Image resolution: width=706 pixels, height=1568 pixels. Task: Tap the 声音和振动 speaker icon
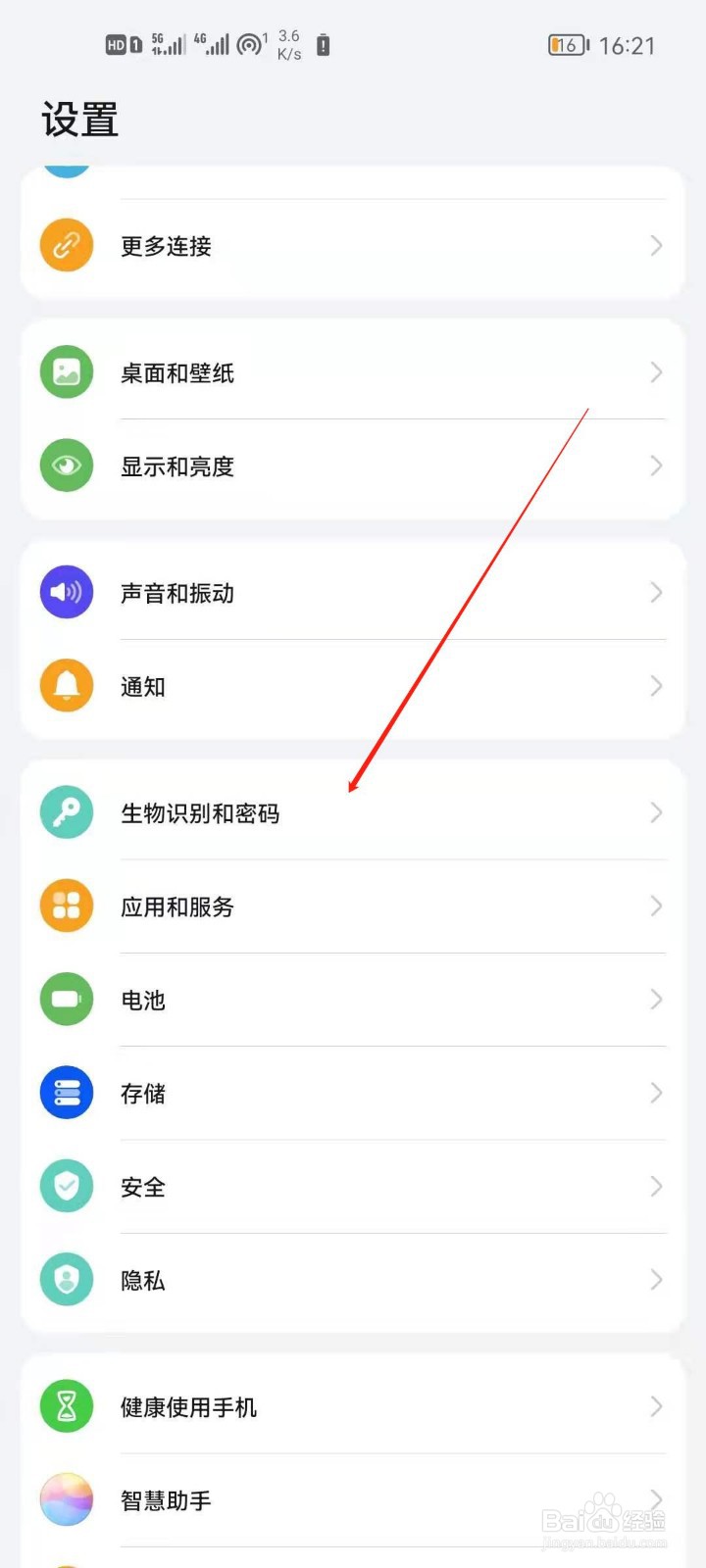(x=65, y=592)
